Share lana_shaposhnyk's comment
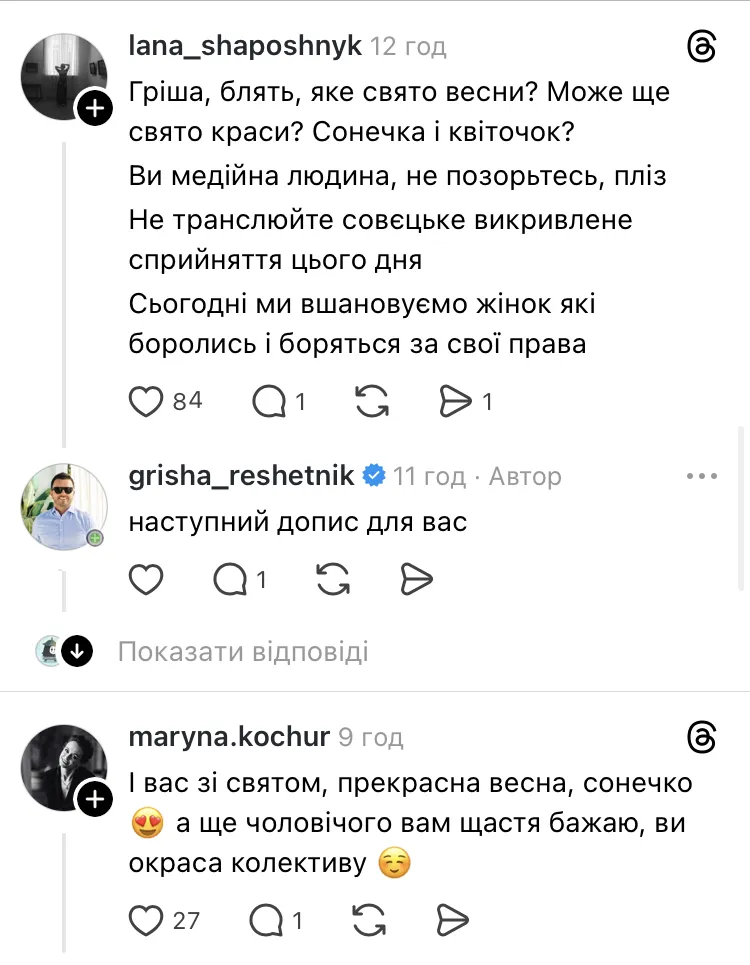Screen dimensions: 750x965 [456, 401]
